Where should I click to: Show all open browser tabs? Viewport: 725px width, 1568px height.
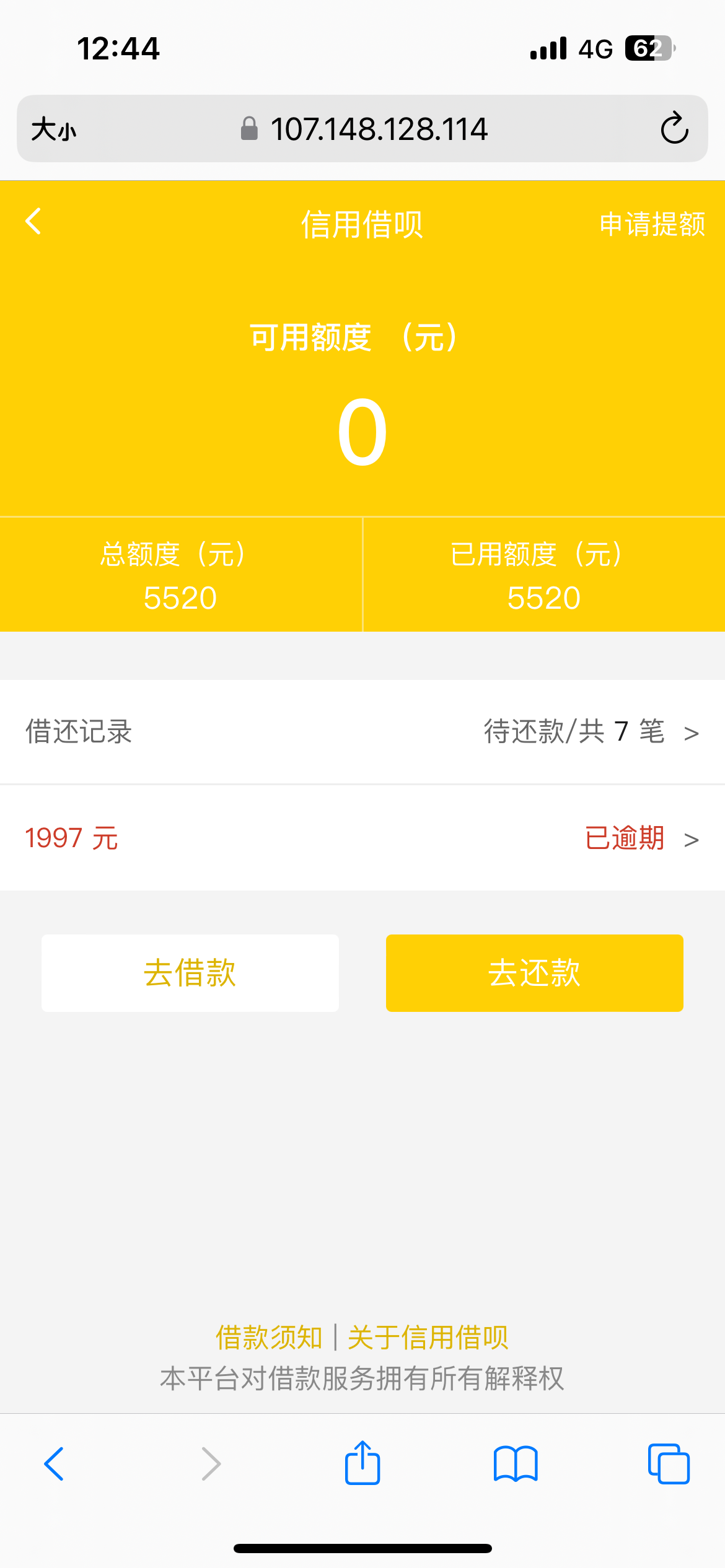669,1464
